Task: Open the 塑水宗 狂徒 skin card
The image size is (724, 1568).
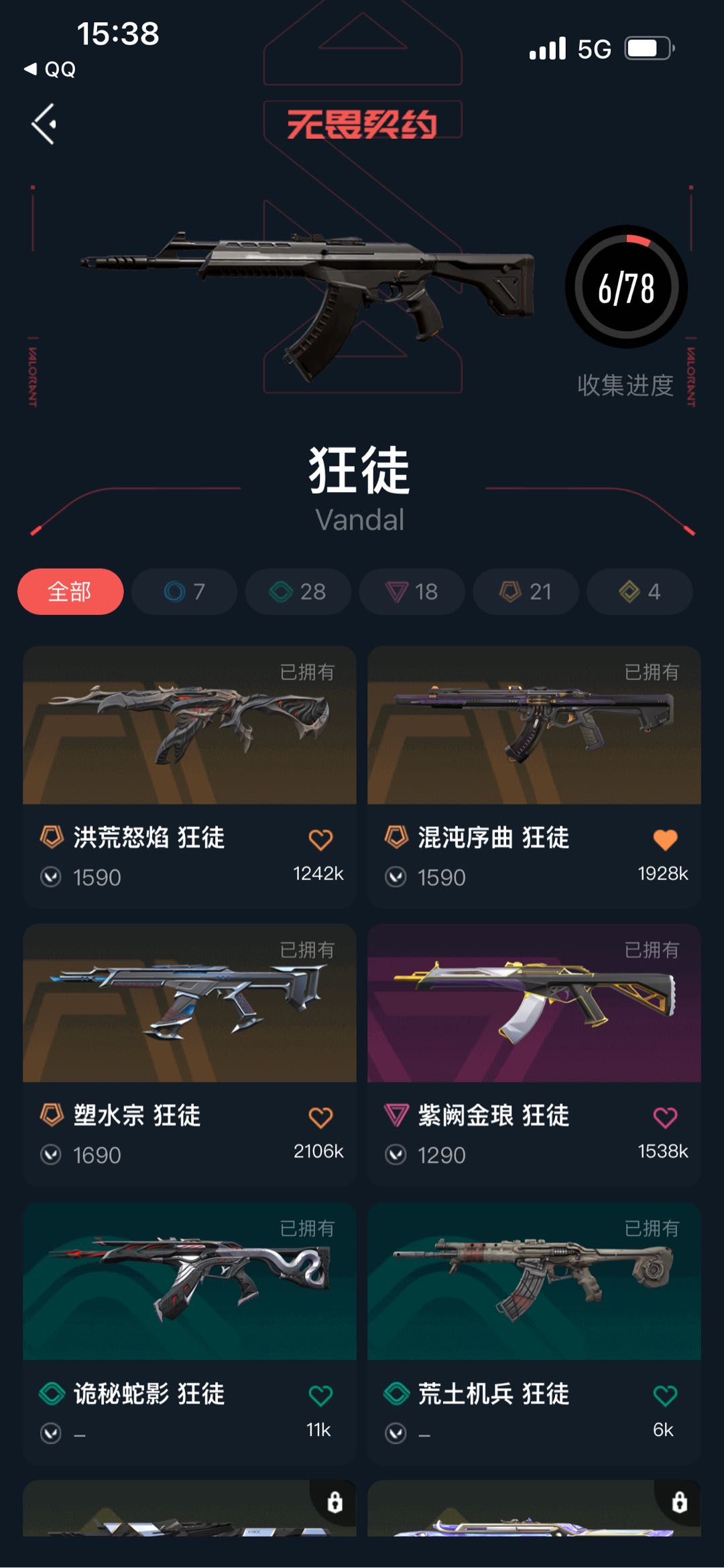Action: pyautogui.click(x=190, y=1004)
